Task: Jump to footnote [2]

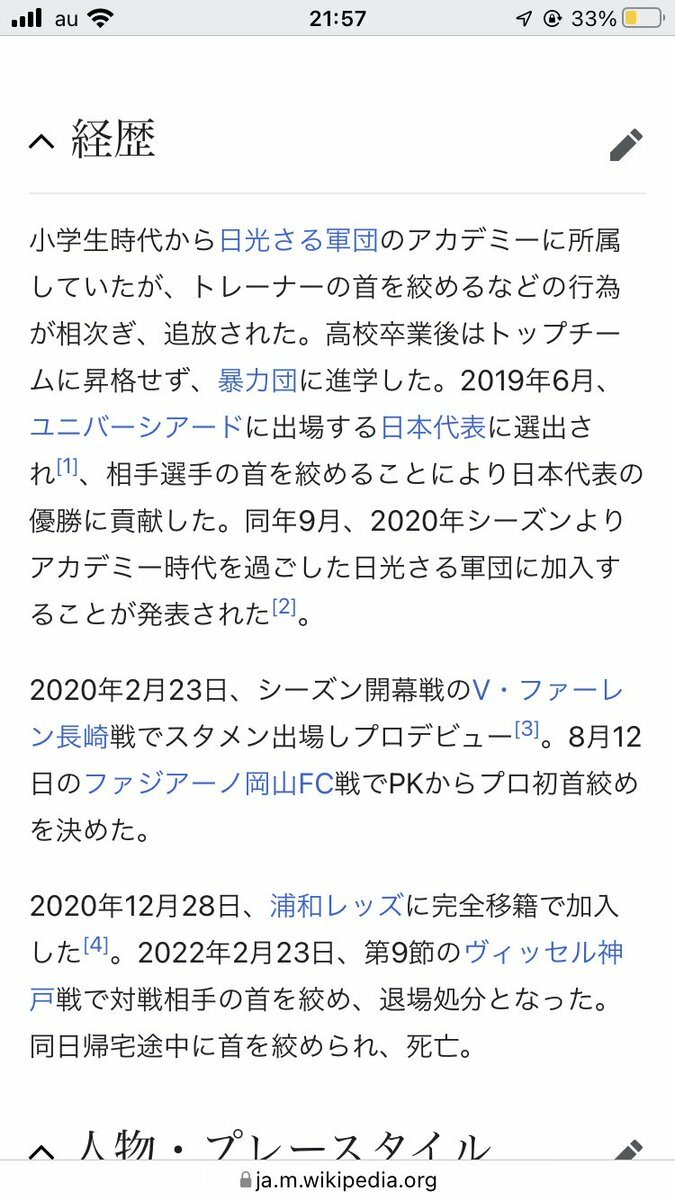Action: (285, 606)
